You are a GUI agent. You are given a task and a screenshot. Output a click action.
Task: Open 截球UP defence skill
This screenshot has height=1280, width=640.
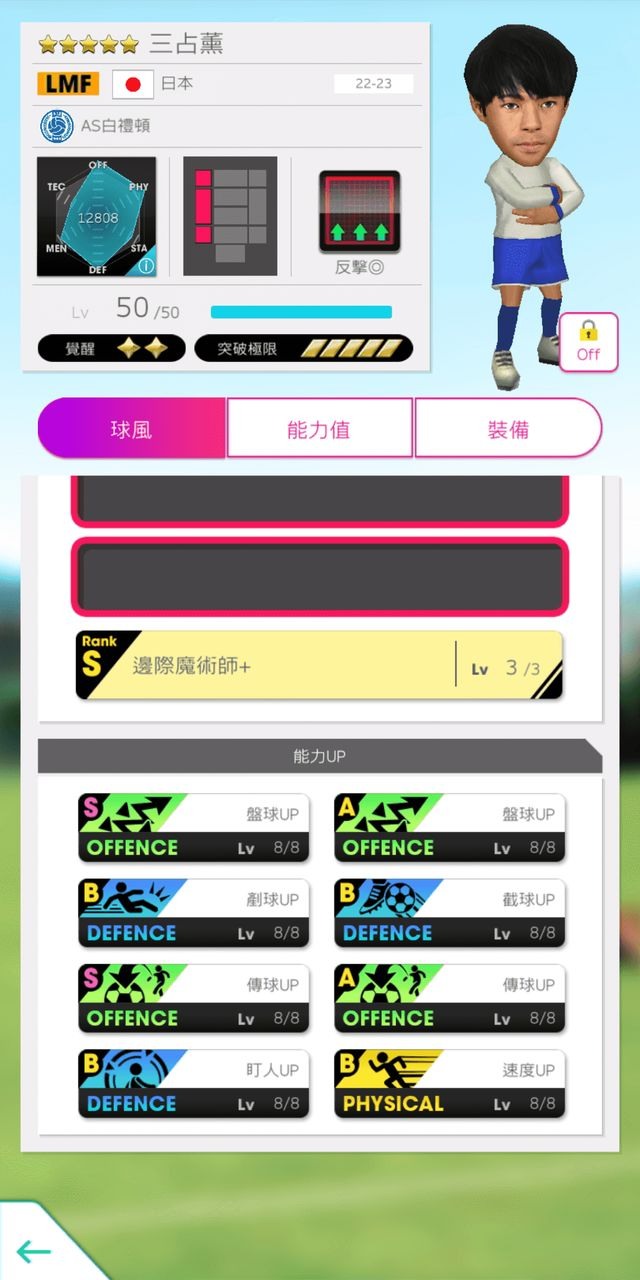coord(450,914)
